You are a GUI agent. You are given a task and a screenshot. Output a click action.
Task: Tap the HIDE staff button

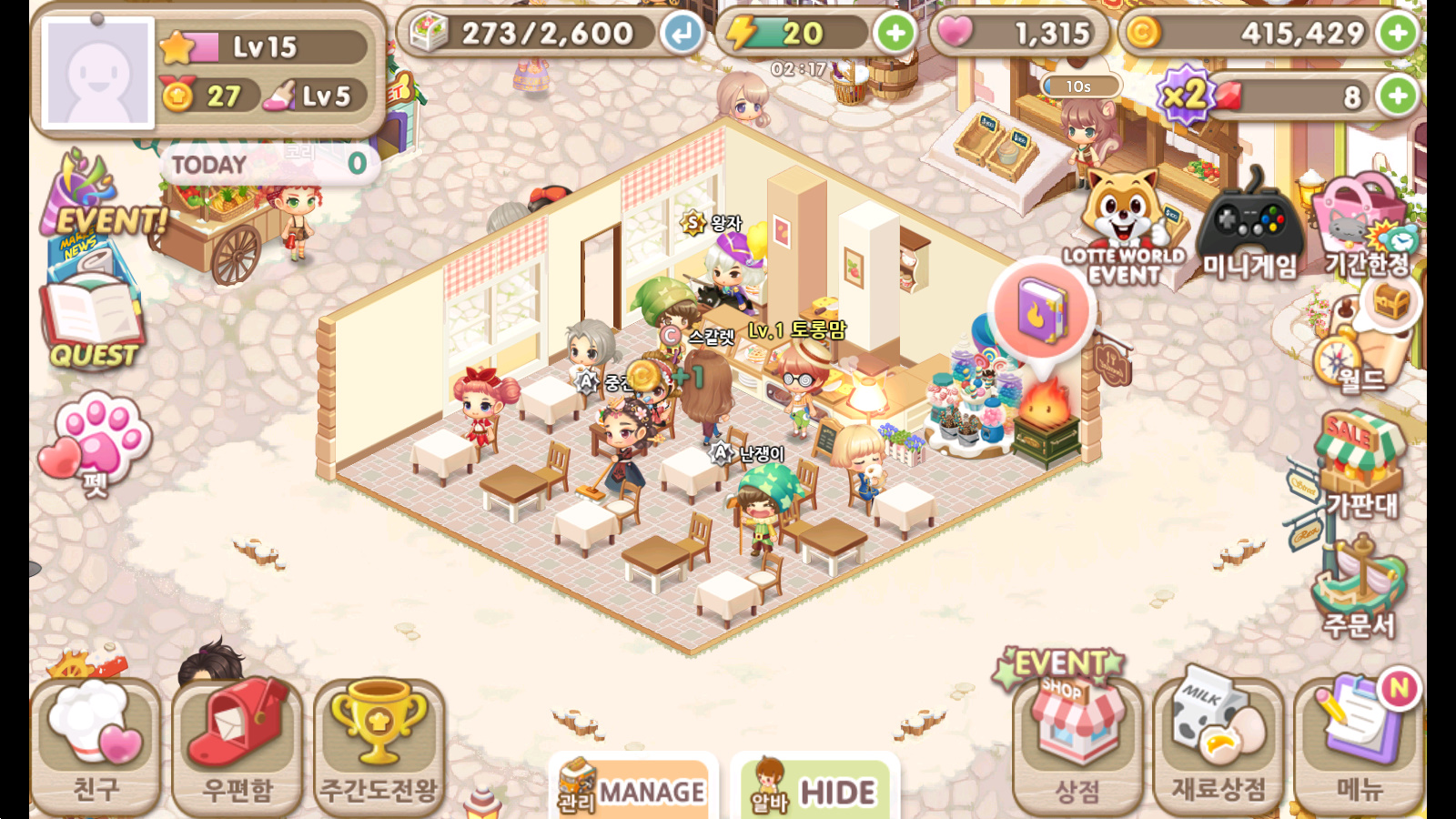(x=814, y=790)
